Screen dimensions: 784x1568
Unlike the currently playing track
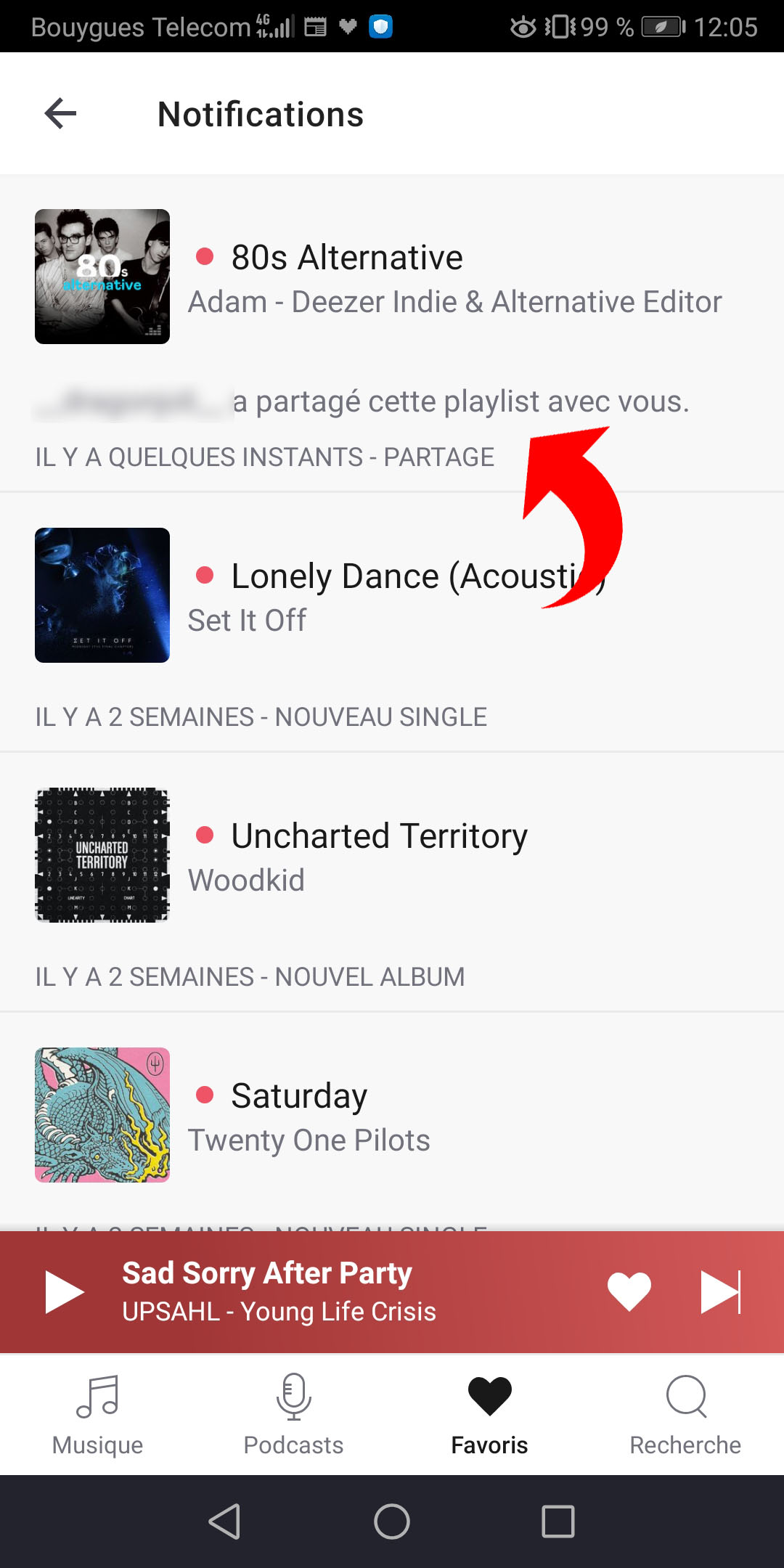click(x=629, y=1292)
